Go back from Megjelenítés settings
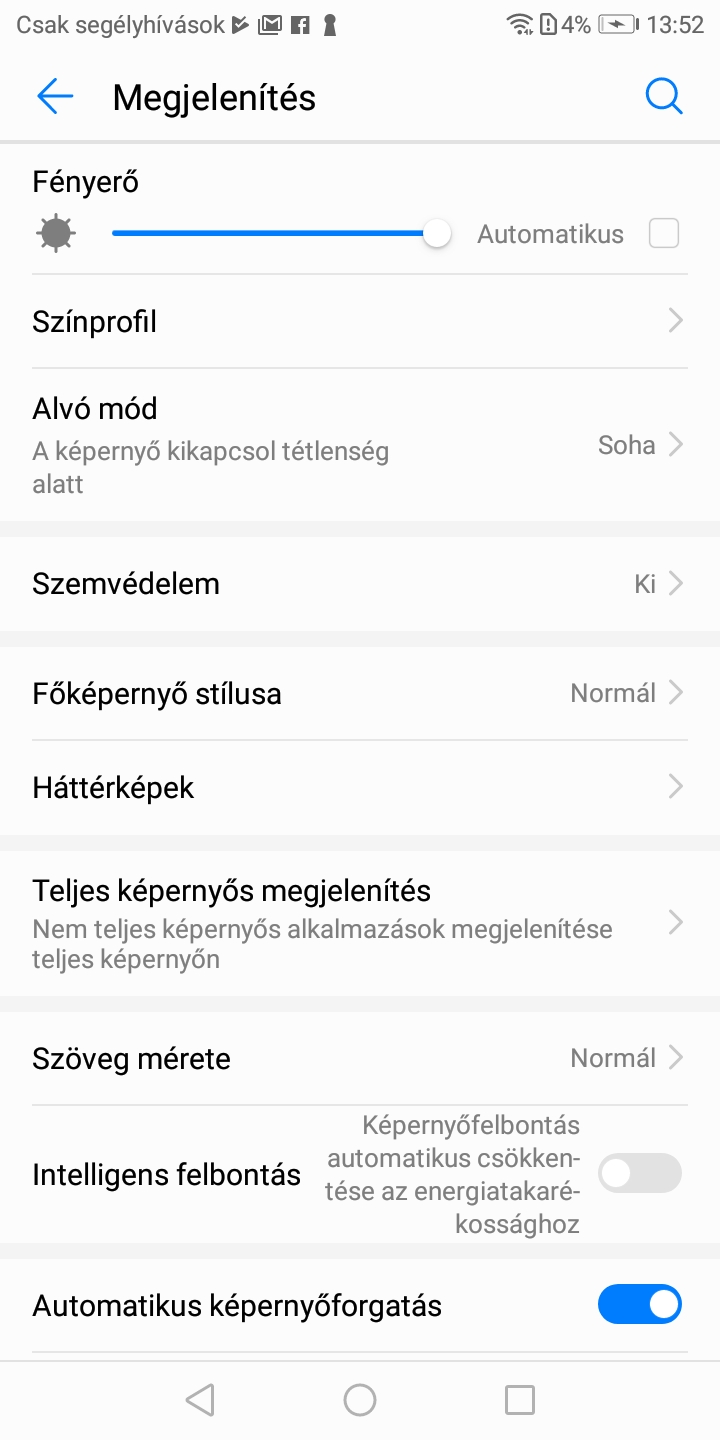The width and height of the screenshot is (720, 1440). (x=55, y=97)
